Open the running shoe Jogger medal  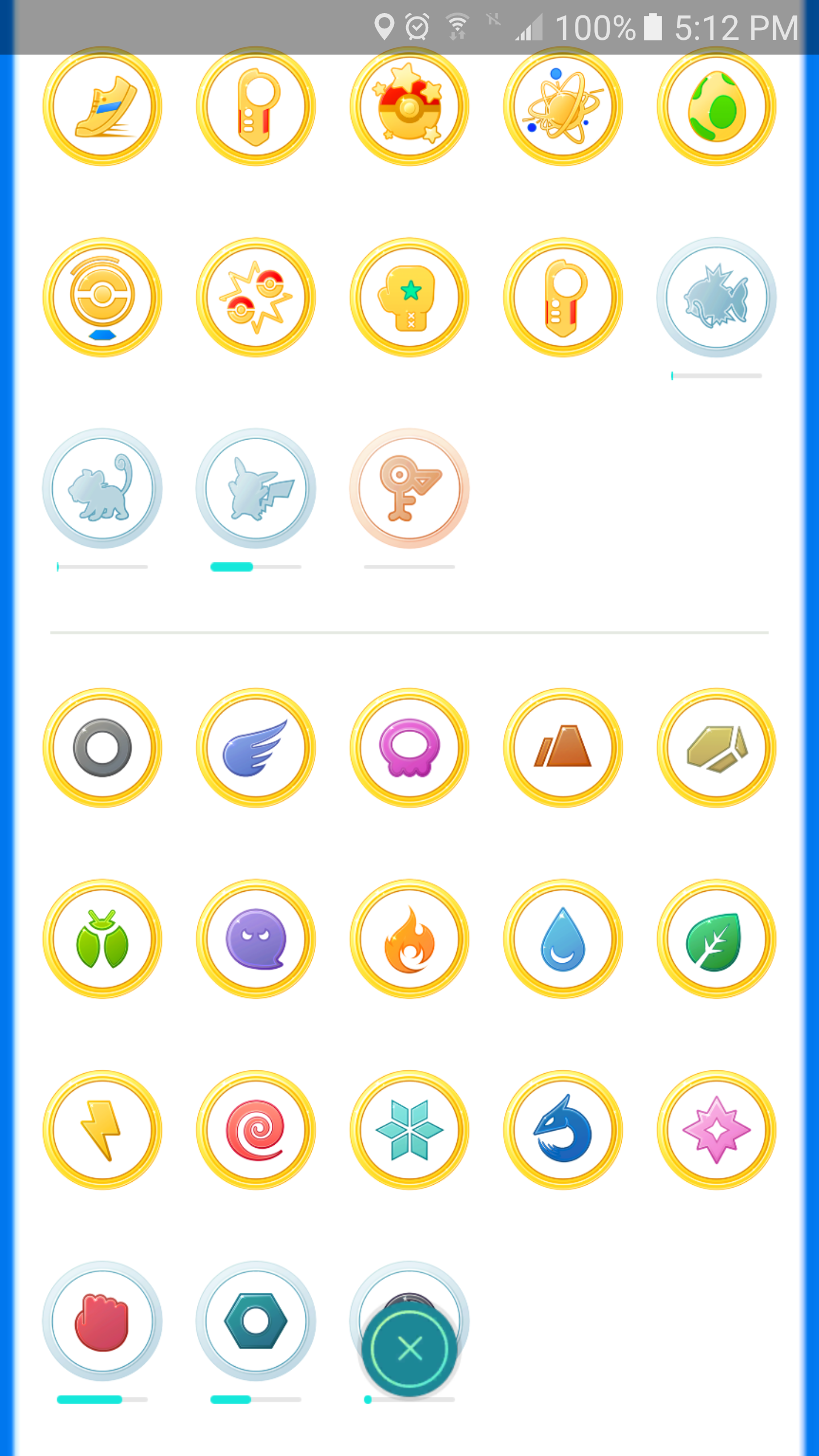tap(102, 106)
